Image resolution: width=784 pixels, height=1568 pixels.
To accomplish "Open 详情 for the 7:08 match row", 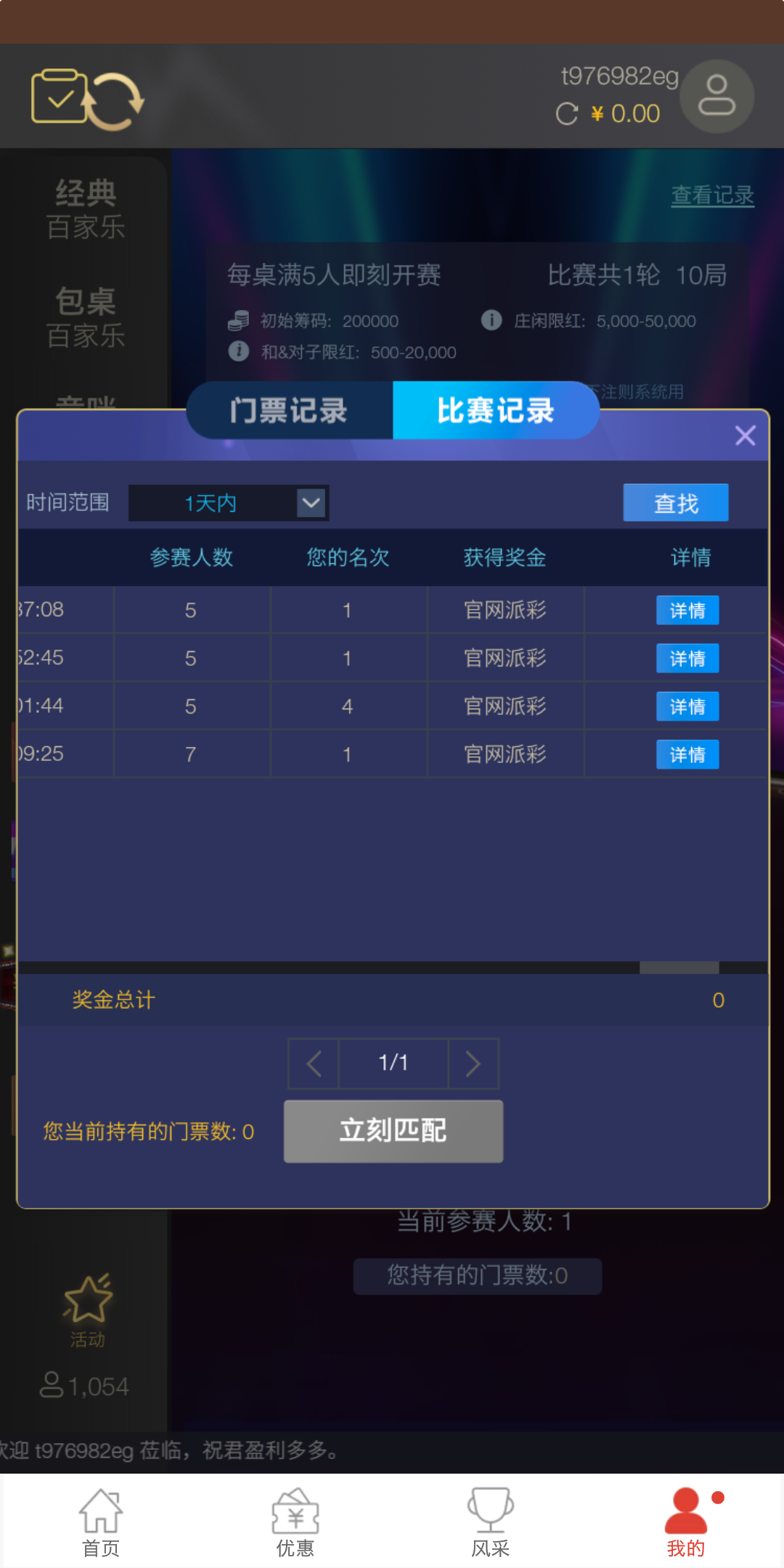I will click(687, 610).
